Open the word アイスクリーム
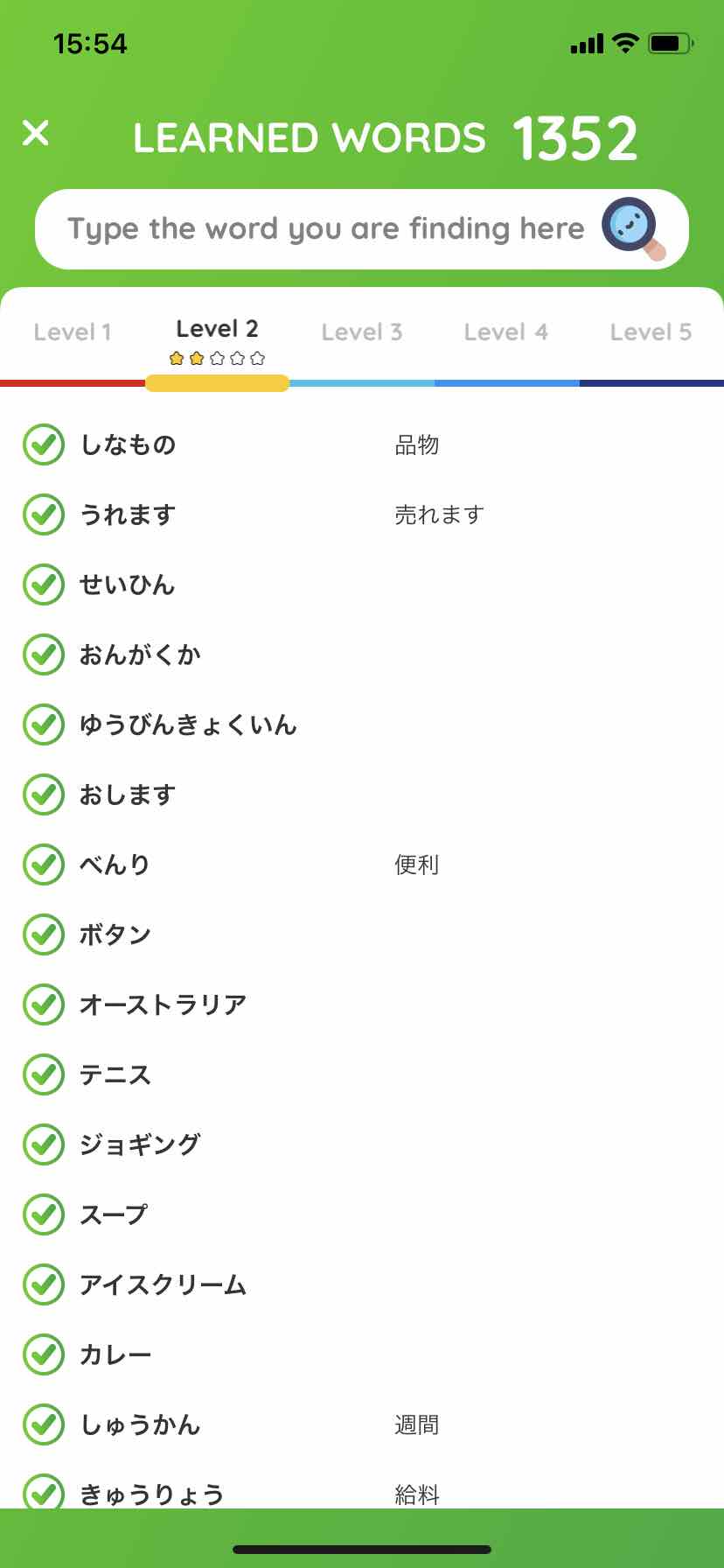This screenshot has height=1568, width=724. click(x=362, y=1284)
